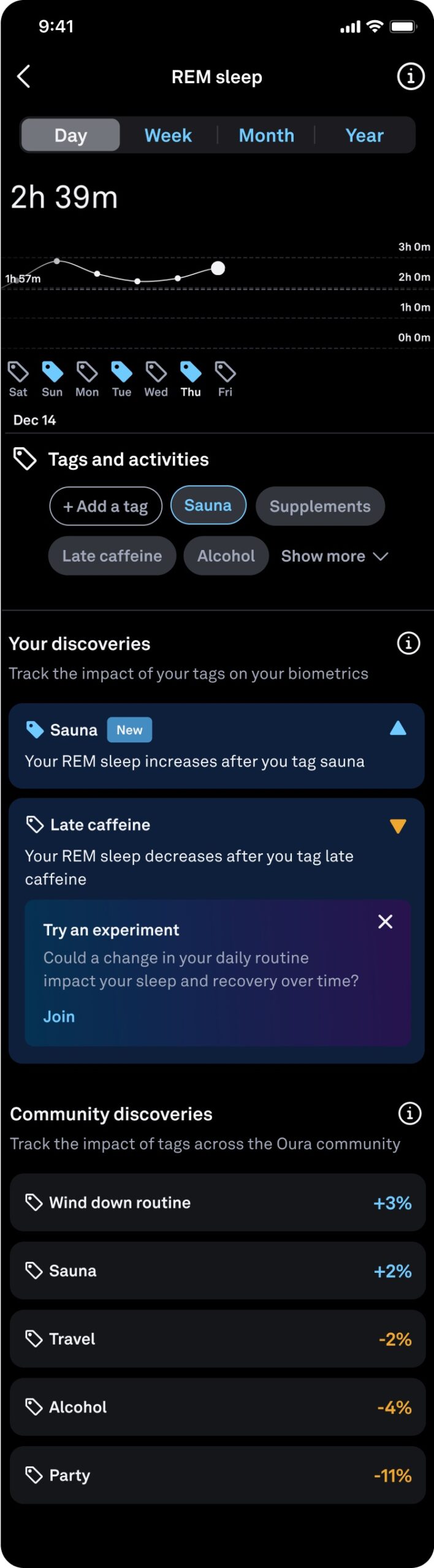Select the Day tab
Viewport: 434px width, 1568px height.
pos(70,135)
